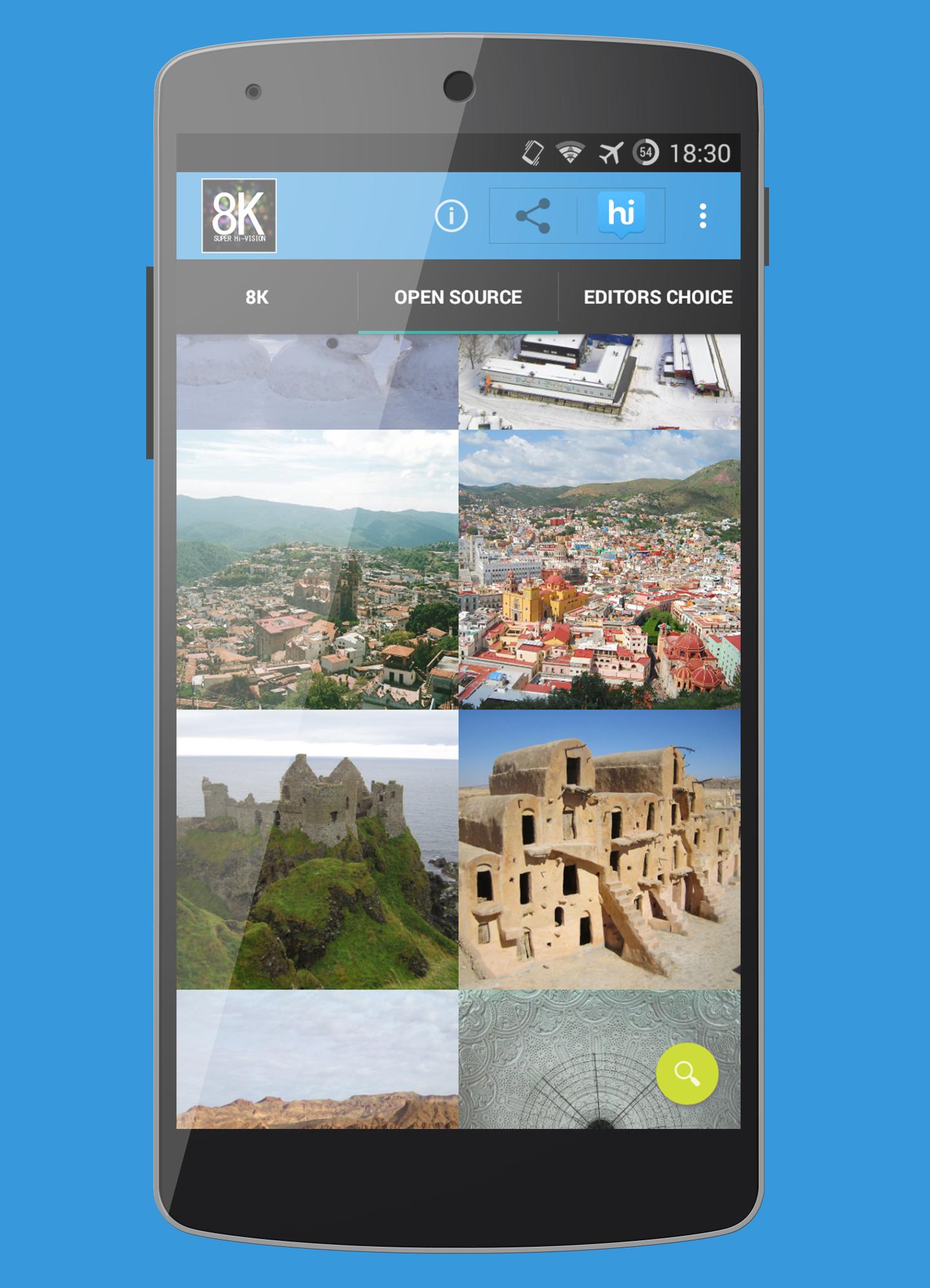Select the OPEN SOURCE tab
The height and width of the screenshot is (1288, 930).
click(x=457, y=298)
